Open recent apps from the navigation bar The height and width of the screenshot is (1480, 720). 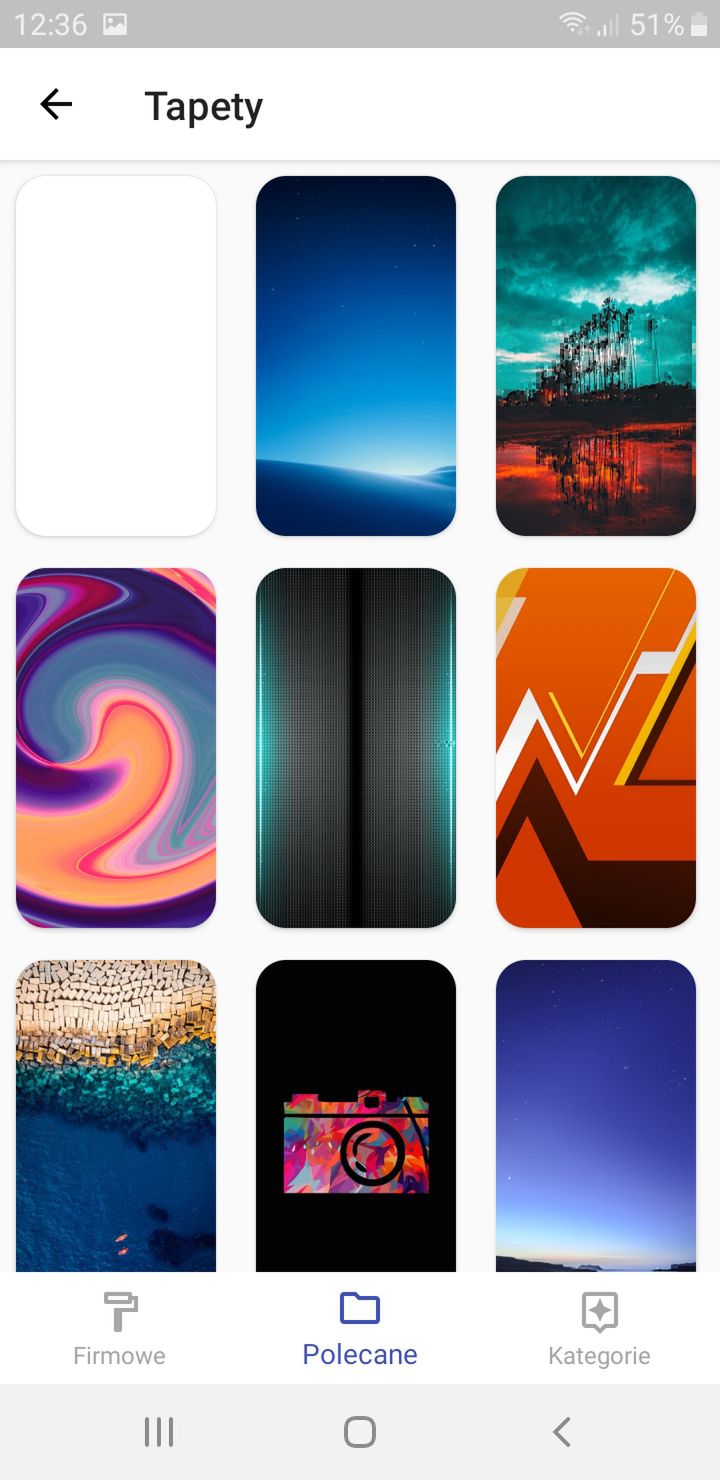pyautogui.click(x=159, y=1432)
